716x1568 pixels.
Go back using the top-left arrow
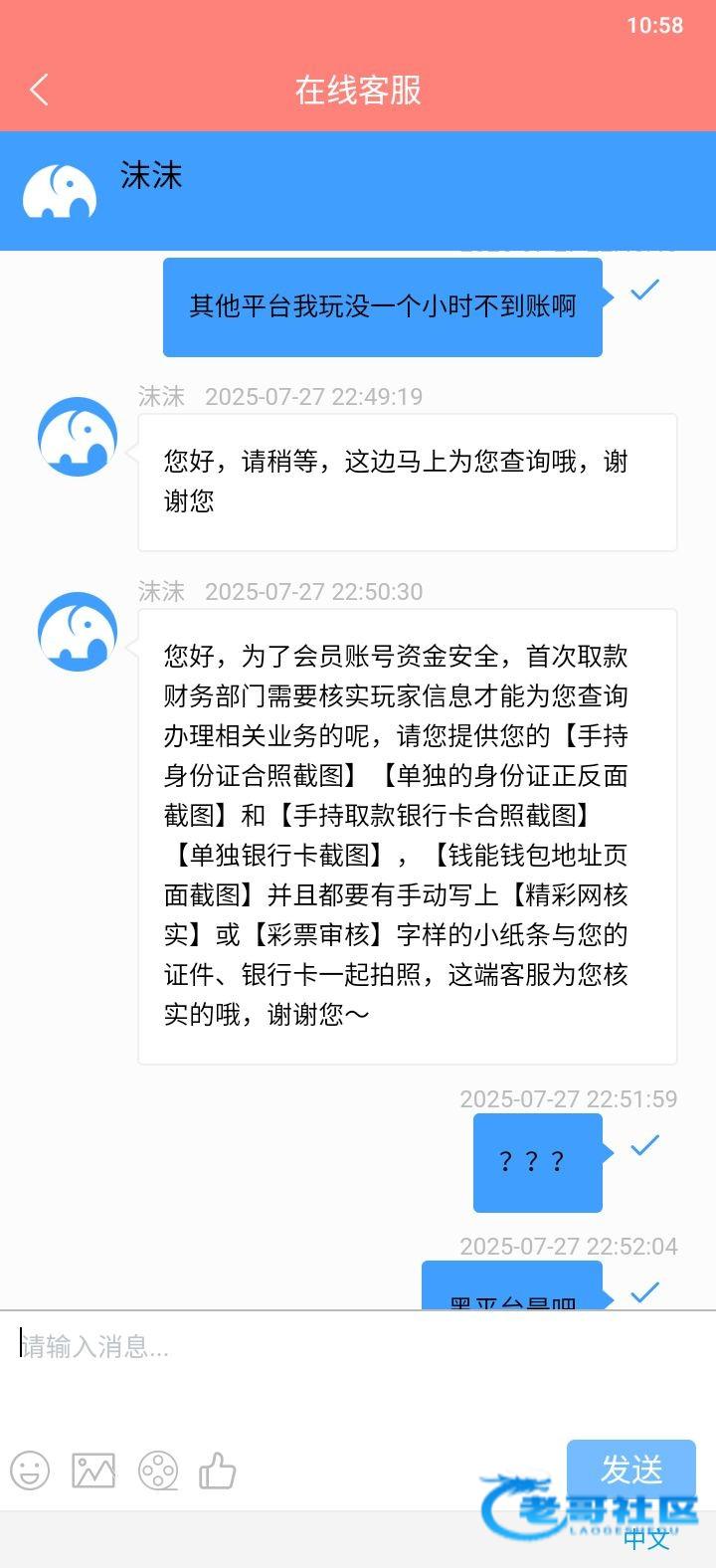(39, 90)
